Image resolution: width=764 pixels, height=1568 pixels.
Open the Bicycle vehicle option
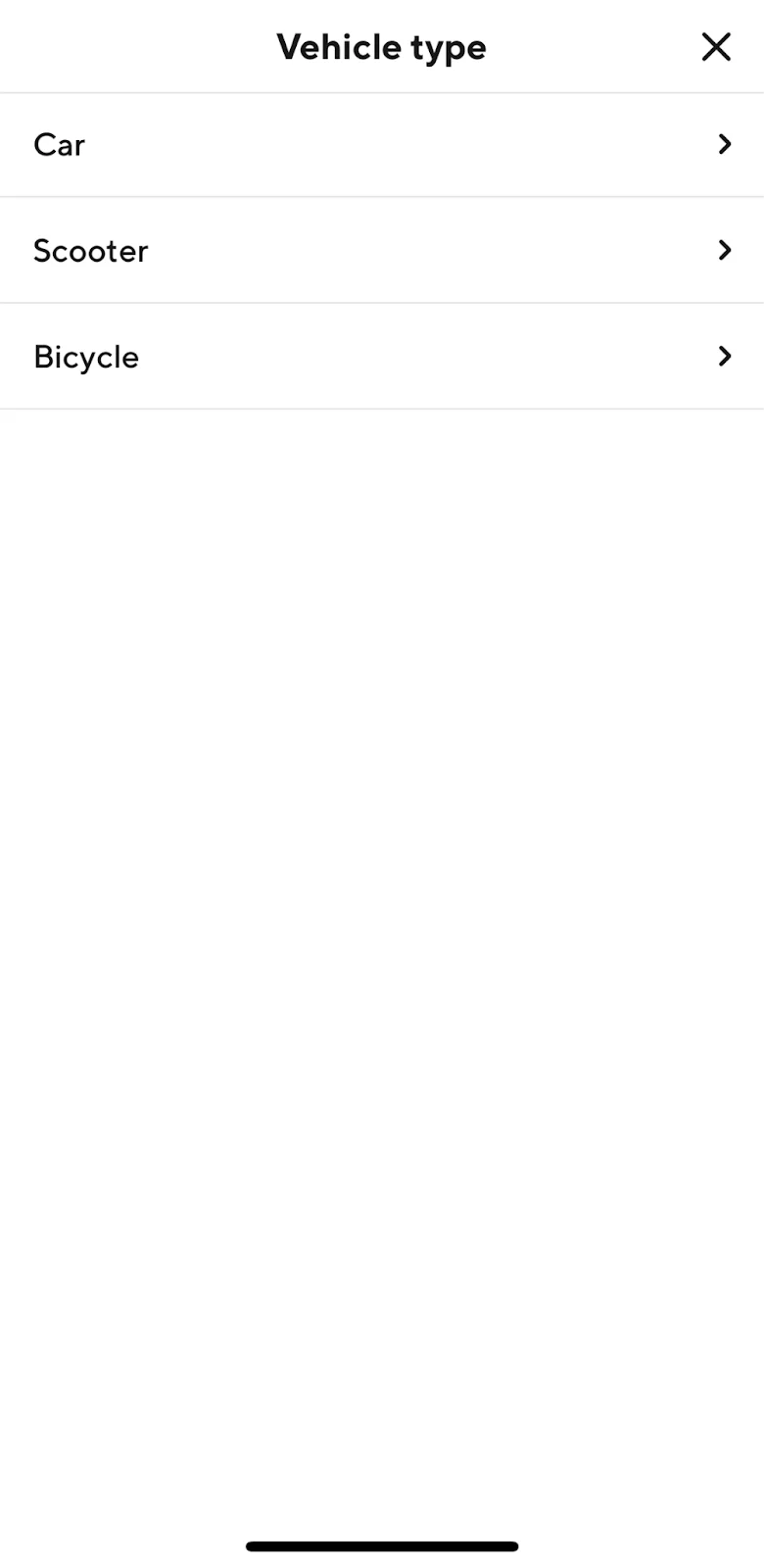click(x=382, y=357)
